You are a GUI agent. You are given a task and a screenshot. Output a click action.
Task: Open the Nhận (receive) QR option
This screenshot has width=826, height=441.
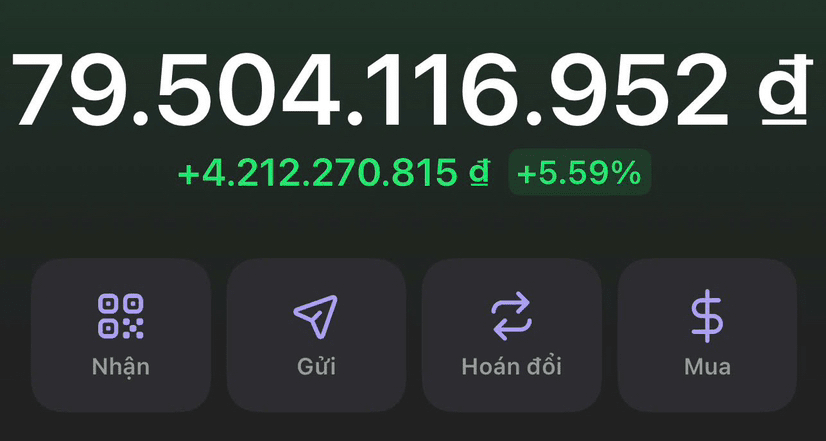tap(121, 335)
